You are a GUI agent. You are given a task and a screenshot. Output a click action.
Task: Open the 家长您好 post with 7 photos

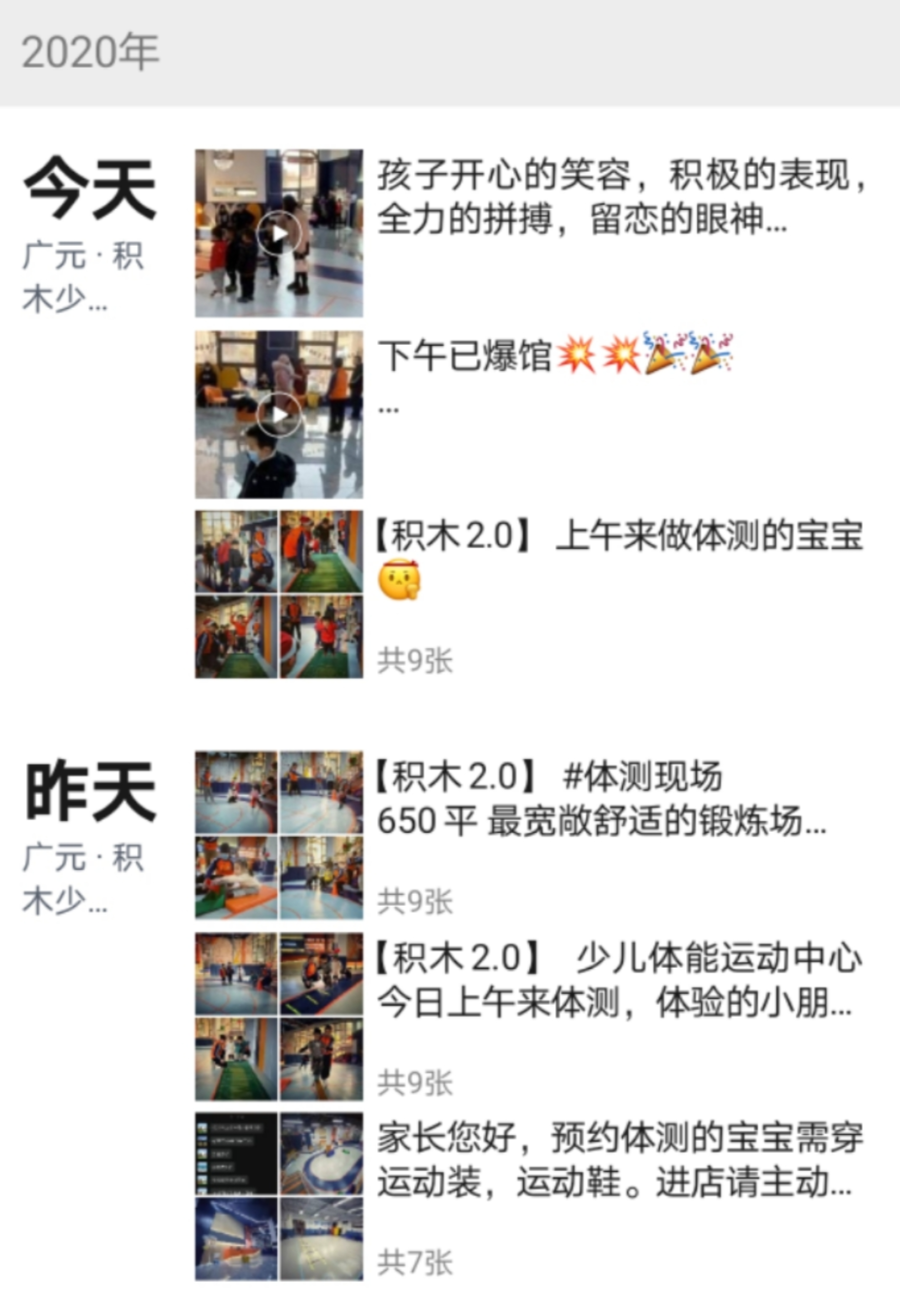click(279, 1197)
